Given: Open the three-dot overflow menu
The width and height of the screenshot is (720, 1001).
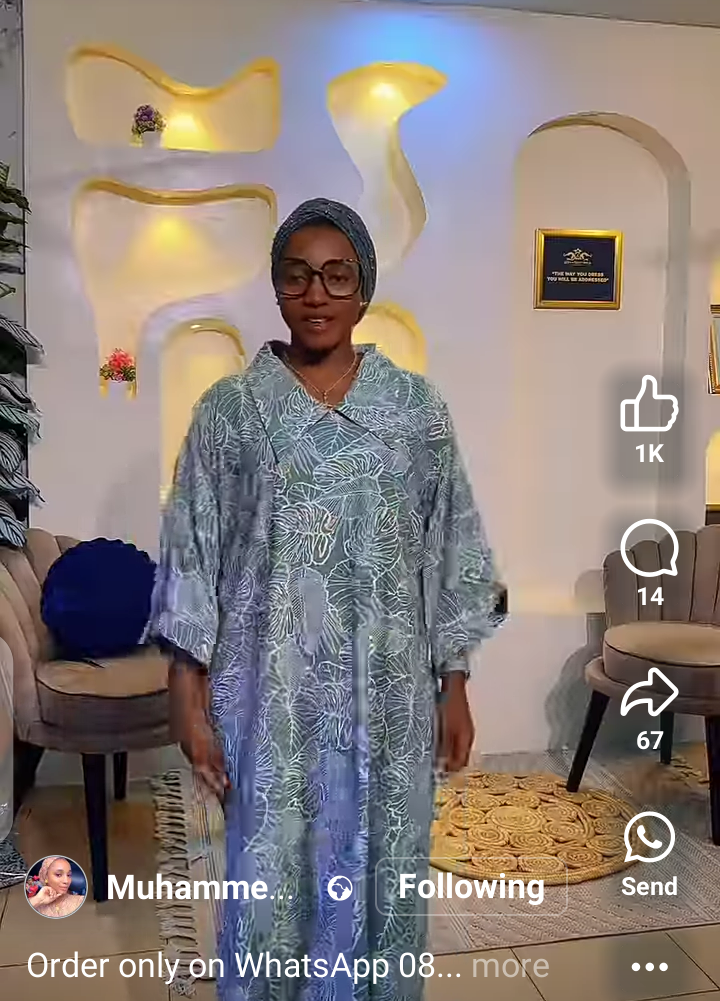Looking at the screenshot, I should [649, 967].
